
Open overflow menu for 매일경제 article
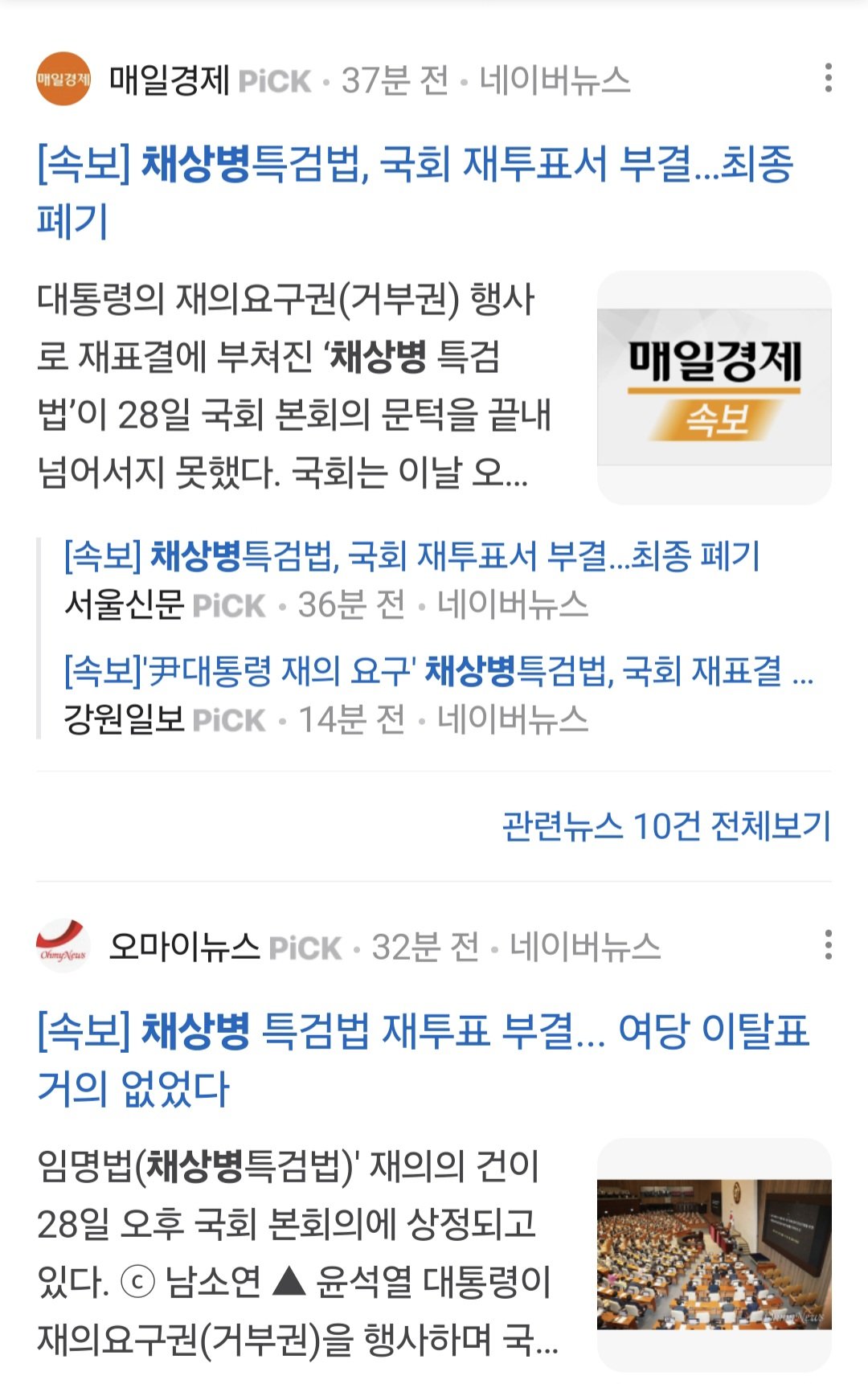[828, 79]
